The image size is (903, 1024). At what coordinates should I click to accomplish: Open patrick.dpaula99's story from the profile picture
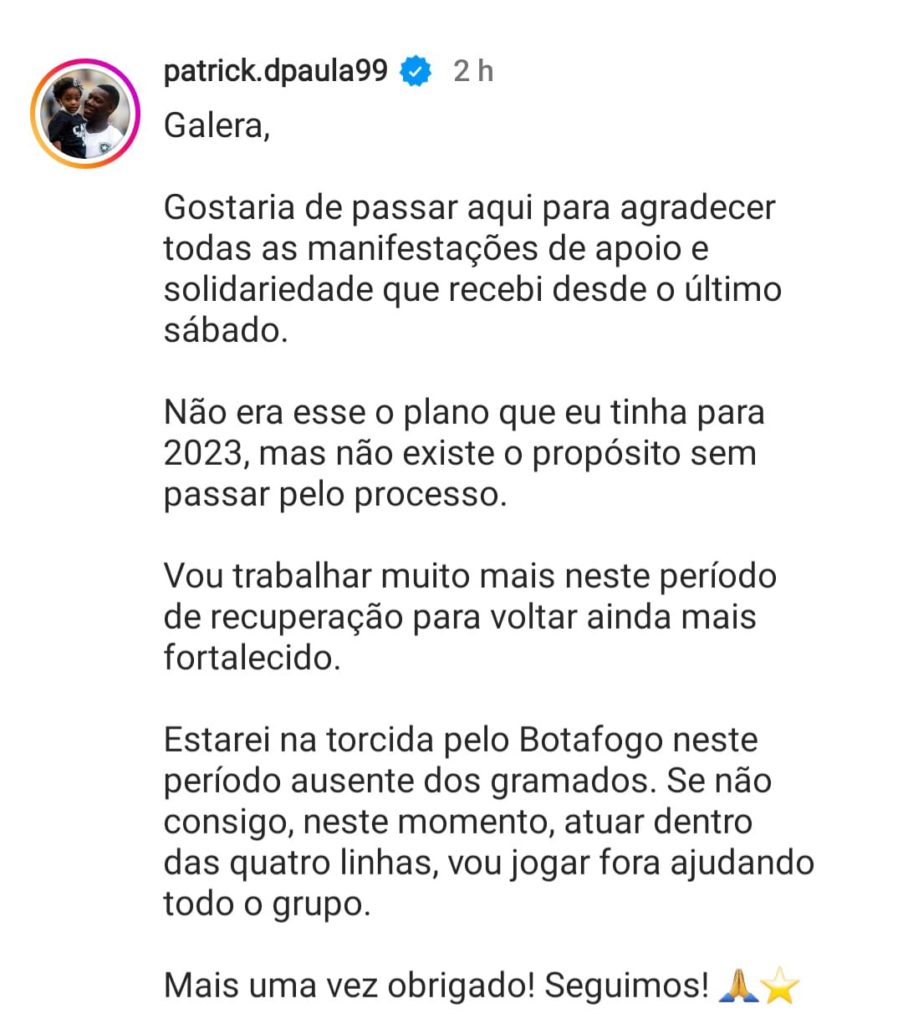click(x=84, y=114)
